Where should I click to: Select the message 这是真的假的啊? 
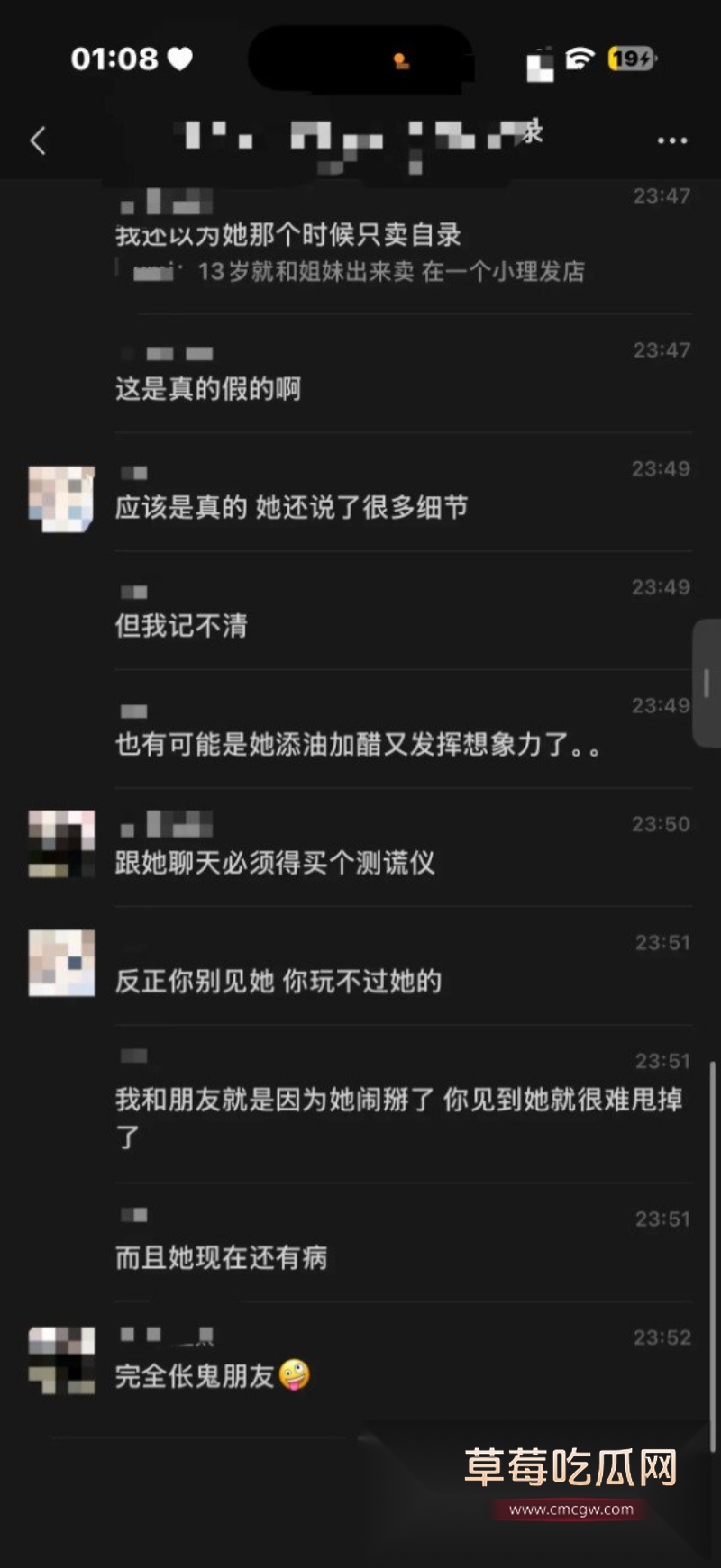209,387
